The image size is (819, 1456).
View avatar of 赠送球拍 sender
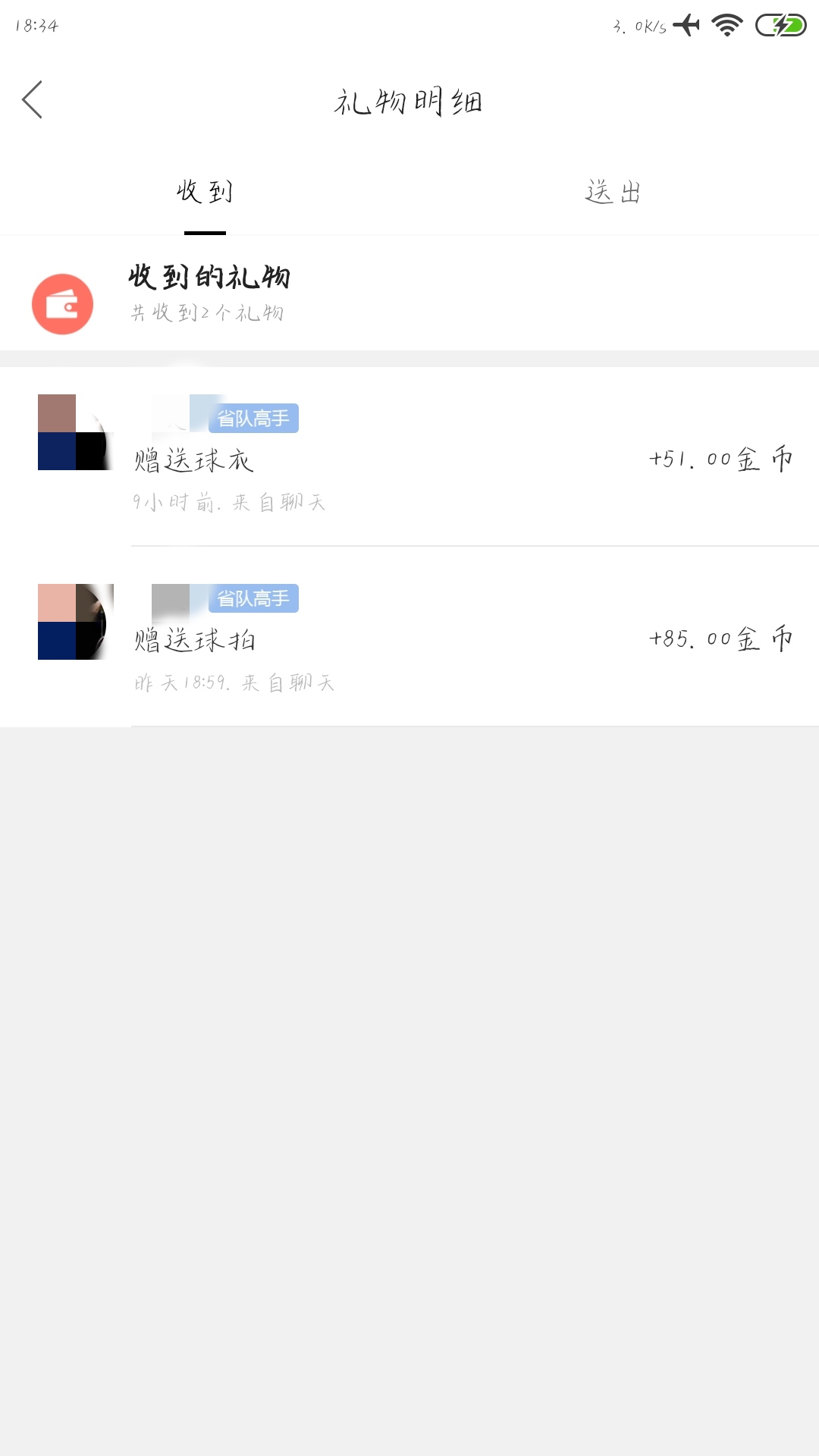coord(76,622)
